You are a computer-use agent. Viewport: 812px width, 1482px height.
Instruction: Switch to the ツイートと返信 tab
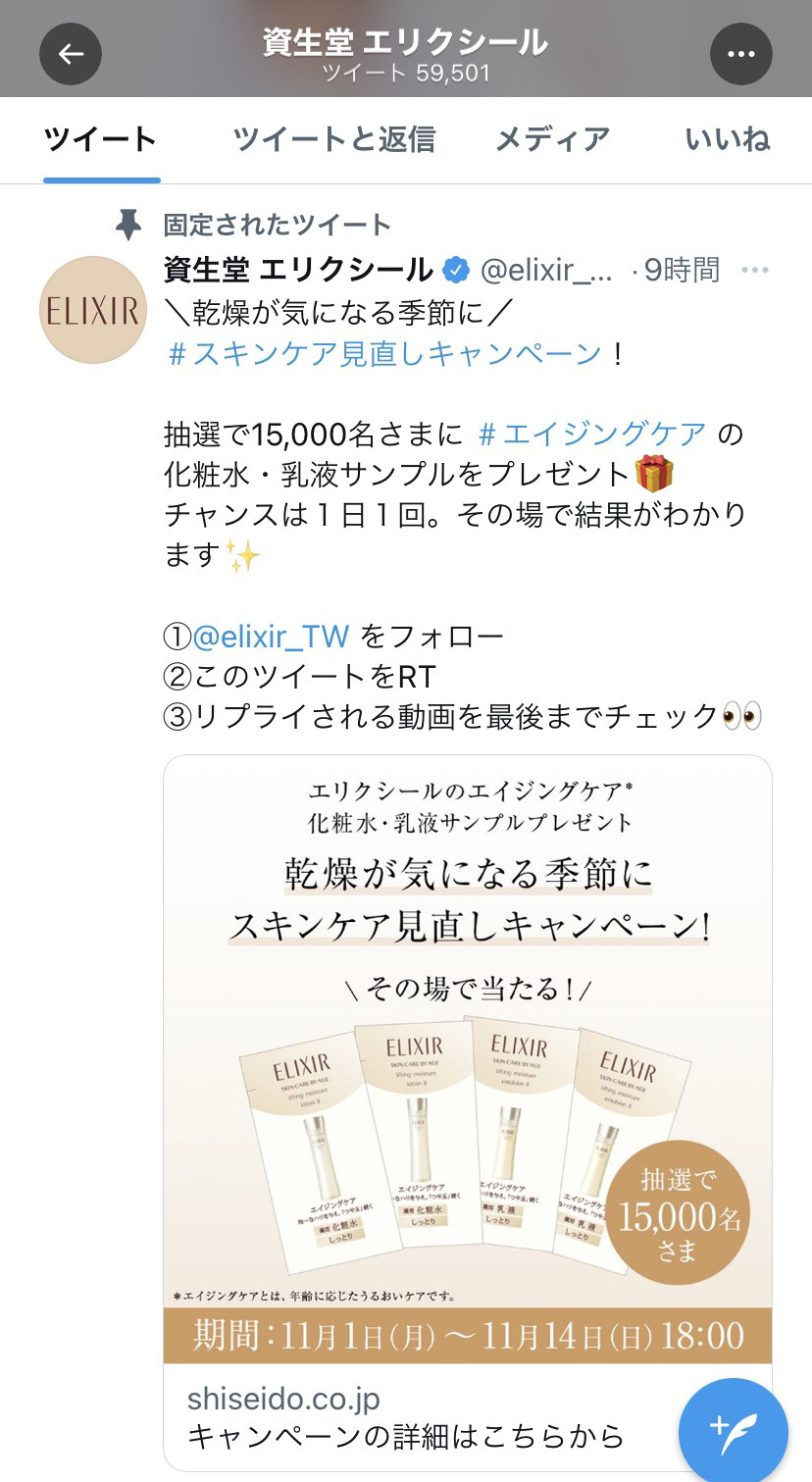tap(334, 139)
